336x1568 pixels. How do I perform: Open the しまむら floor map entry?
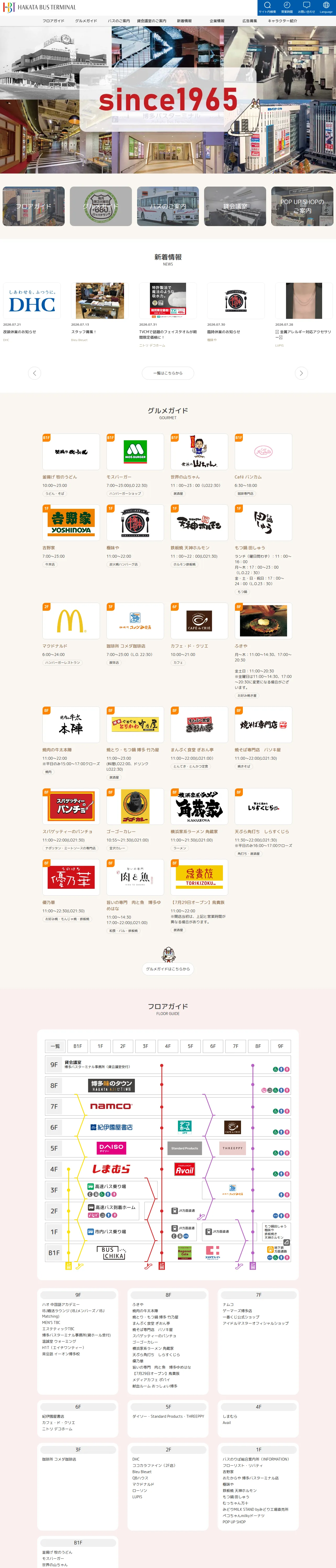(111, 1169)
